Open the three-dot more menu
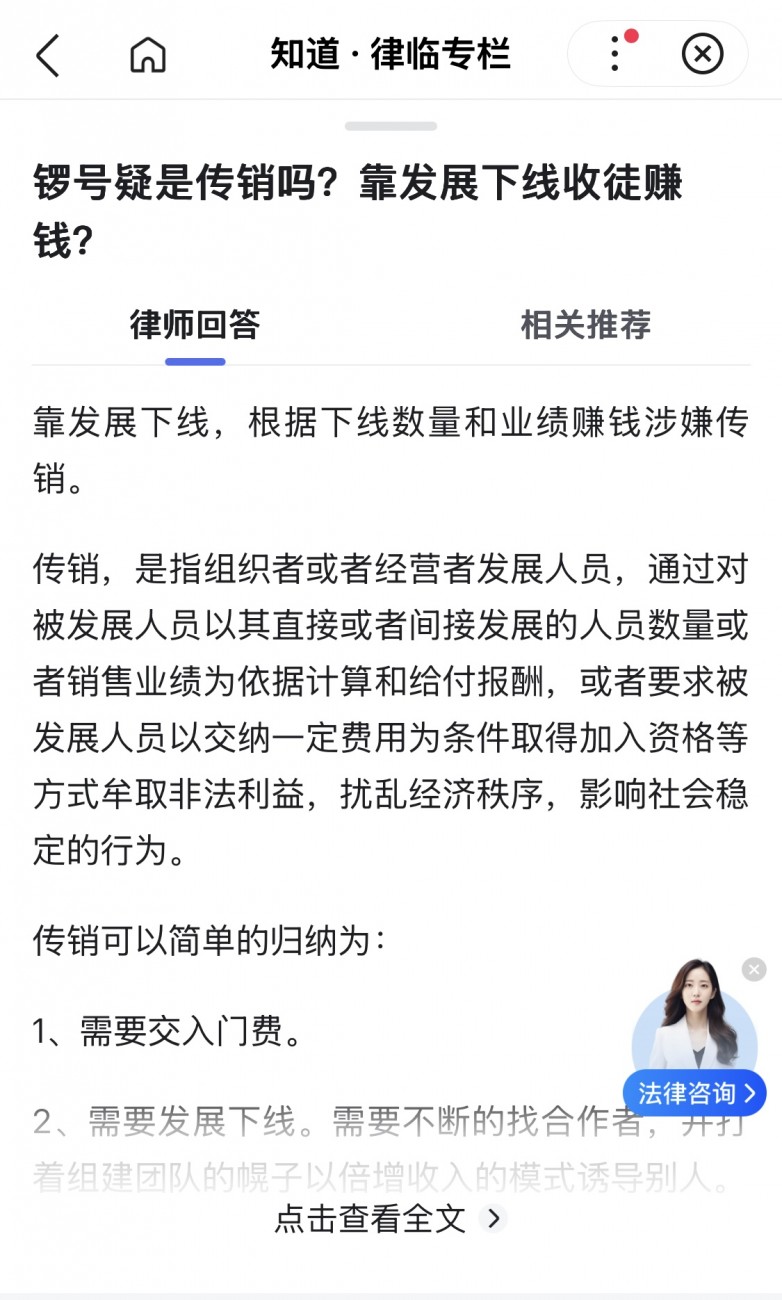Screen dimensions: 782x1300 pyautogui.click(x=615, y=54)
